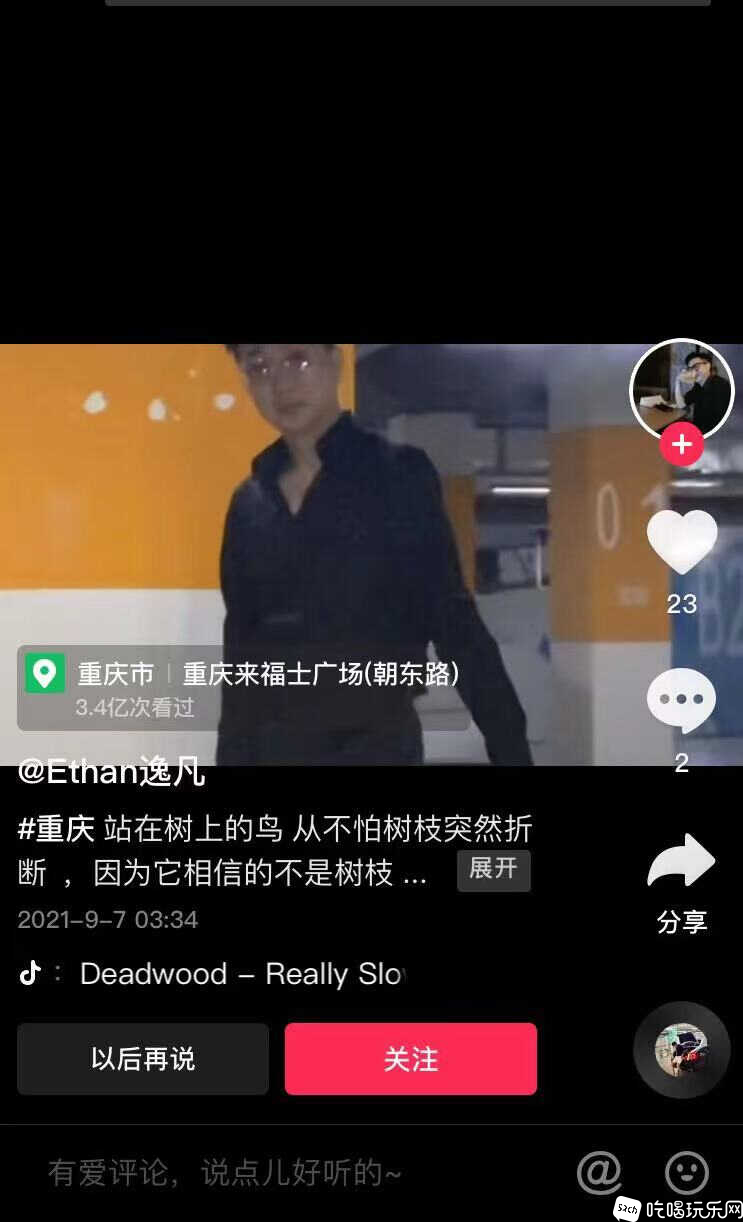Like the video with heart icon

click(x=682, y=541)
